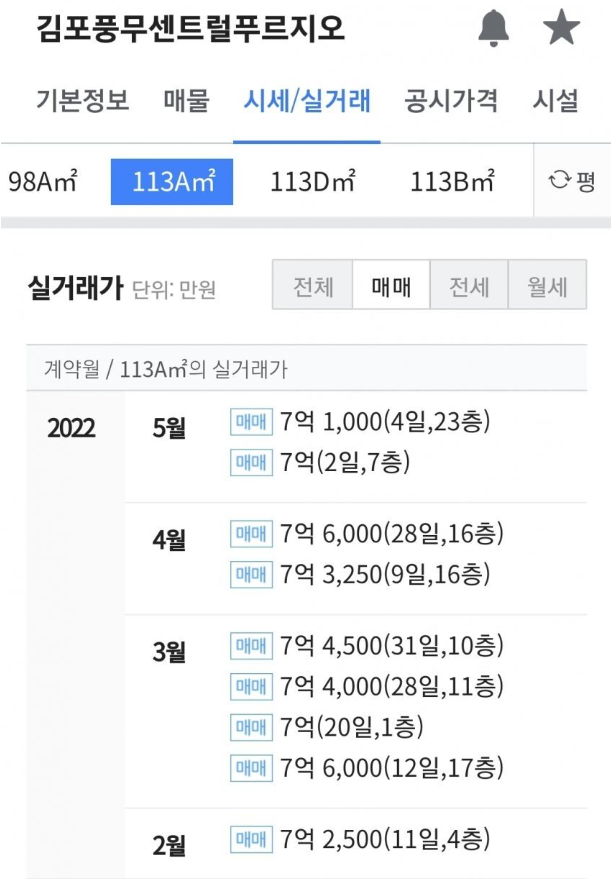This screenshot has height=879, width=611.
Task: Filter transactions by 월세
Action: 547,288
